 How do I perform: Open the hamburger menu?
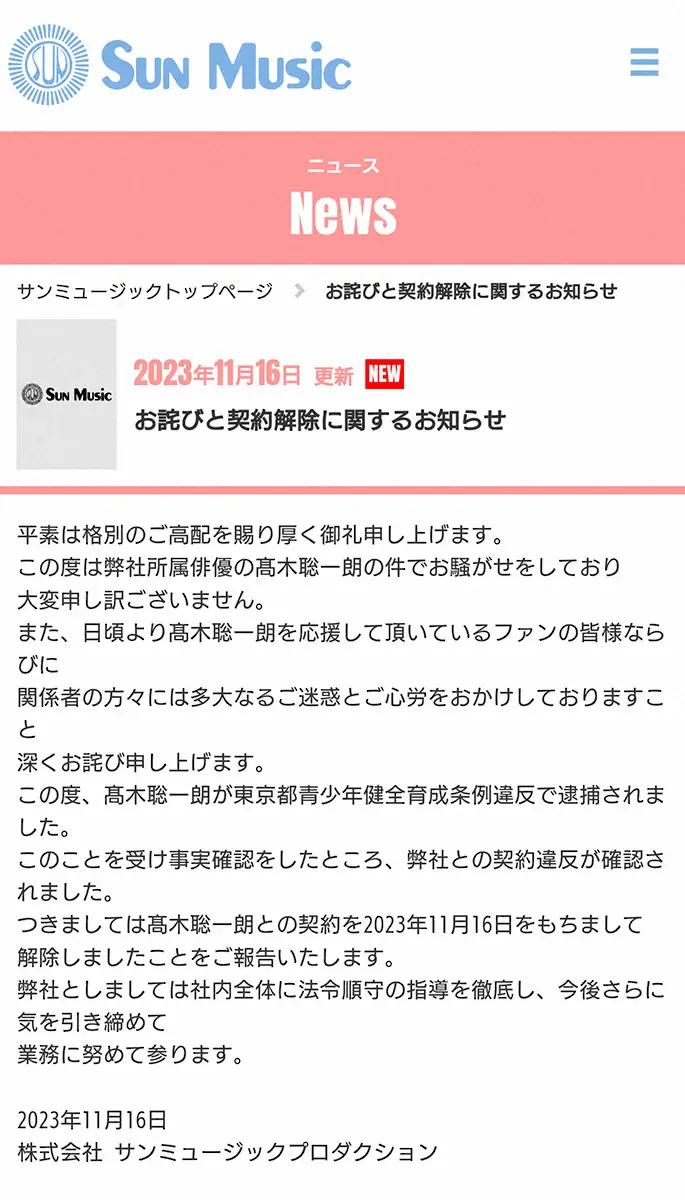tap(644, 62)
